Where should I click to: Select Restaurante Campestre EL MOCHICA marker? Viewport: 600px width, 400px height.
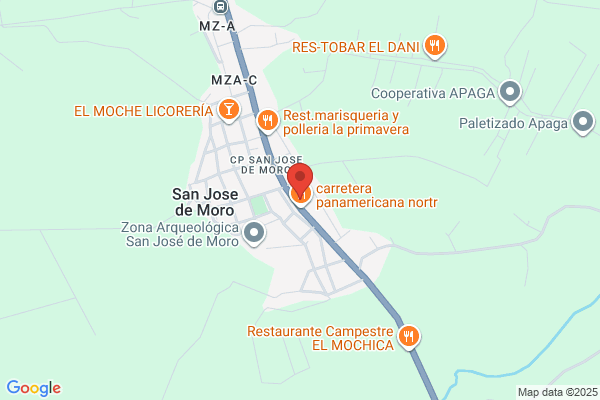click(408, 337)
